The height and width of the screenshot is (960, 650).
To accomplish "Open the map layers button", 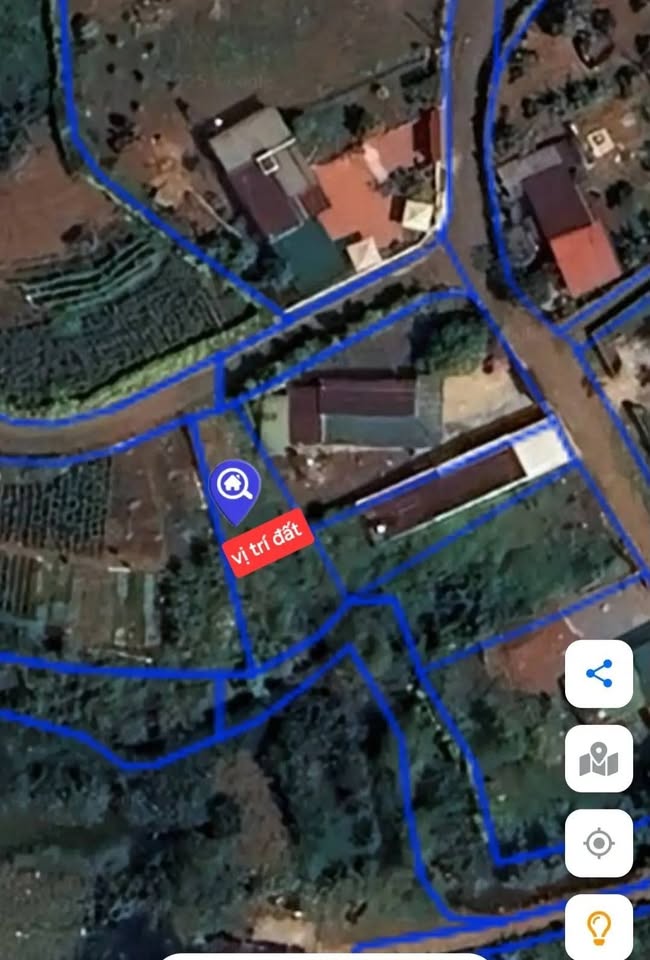I will click(x=598, y=759).
